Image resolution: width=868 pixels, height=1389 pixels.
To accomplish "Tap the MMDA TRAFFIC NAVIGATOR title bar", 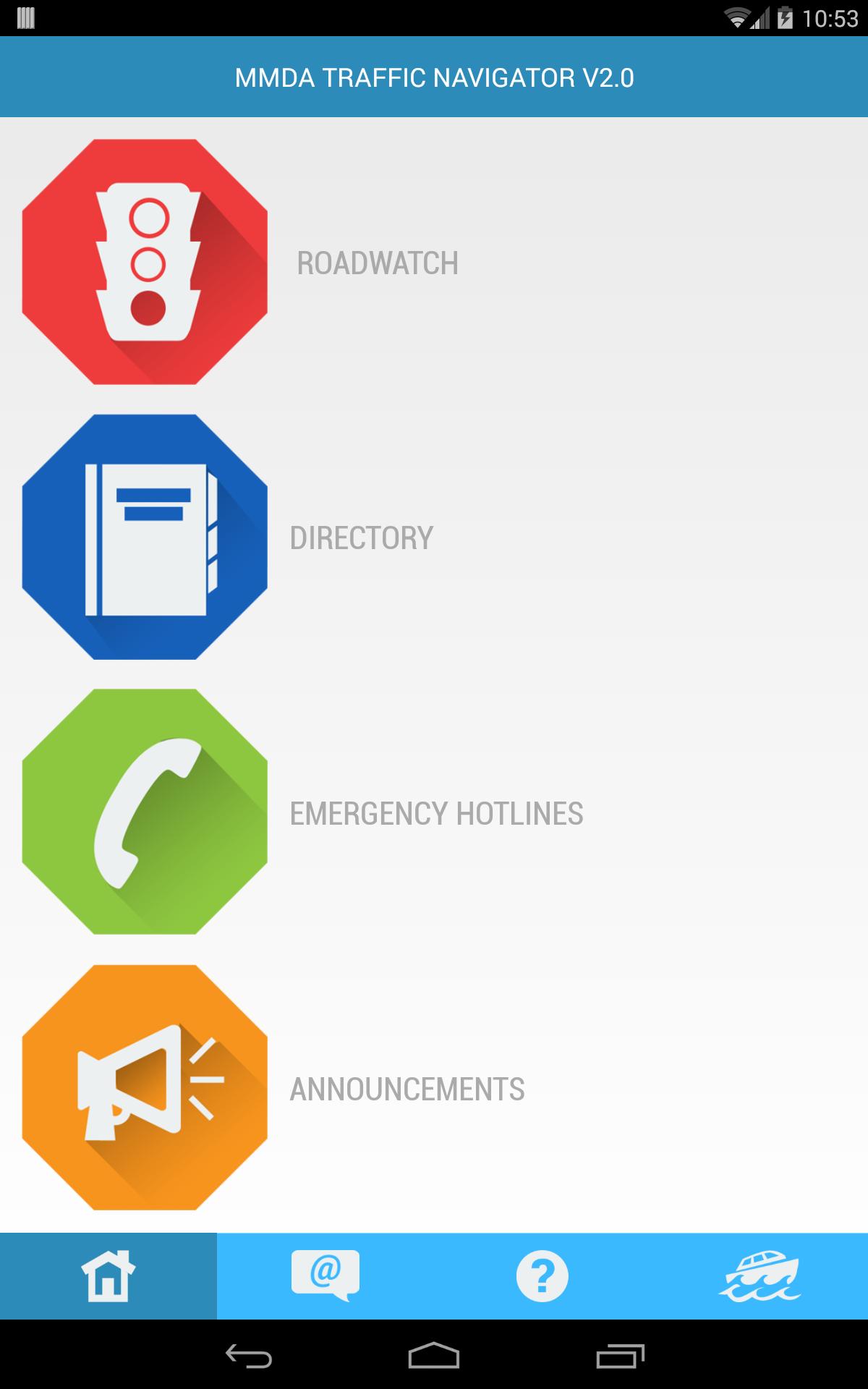I will tap(434, 76).
